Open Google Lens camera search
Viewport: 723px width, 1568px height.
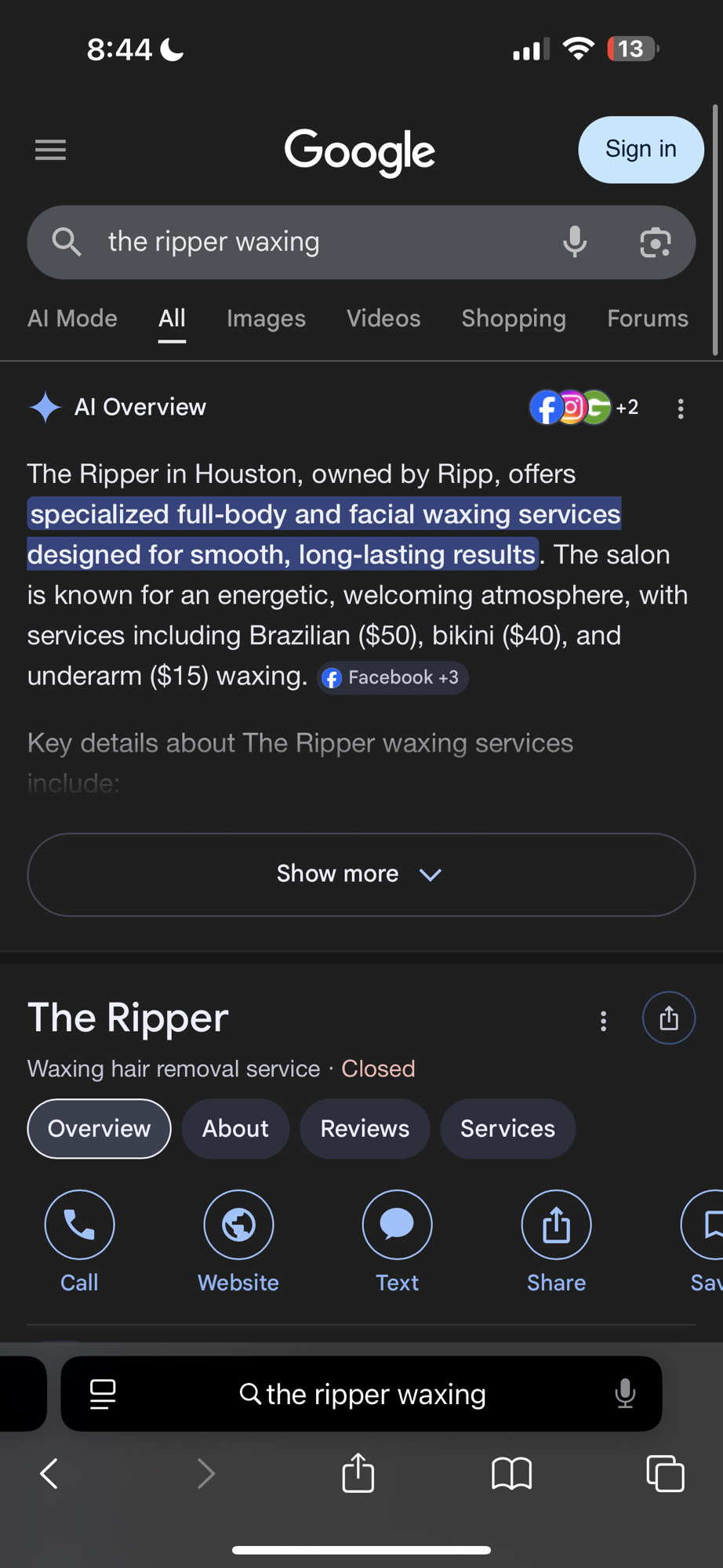(x=655, y=242)
